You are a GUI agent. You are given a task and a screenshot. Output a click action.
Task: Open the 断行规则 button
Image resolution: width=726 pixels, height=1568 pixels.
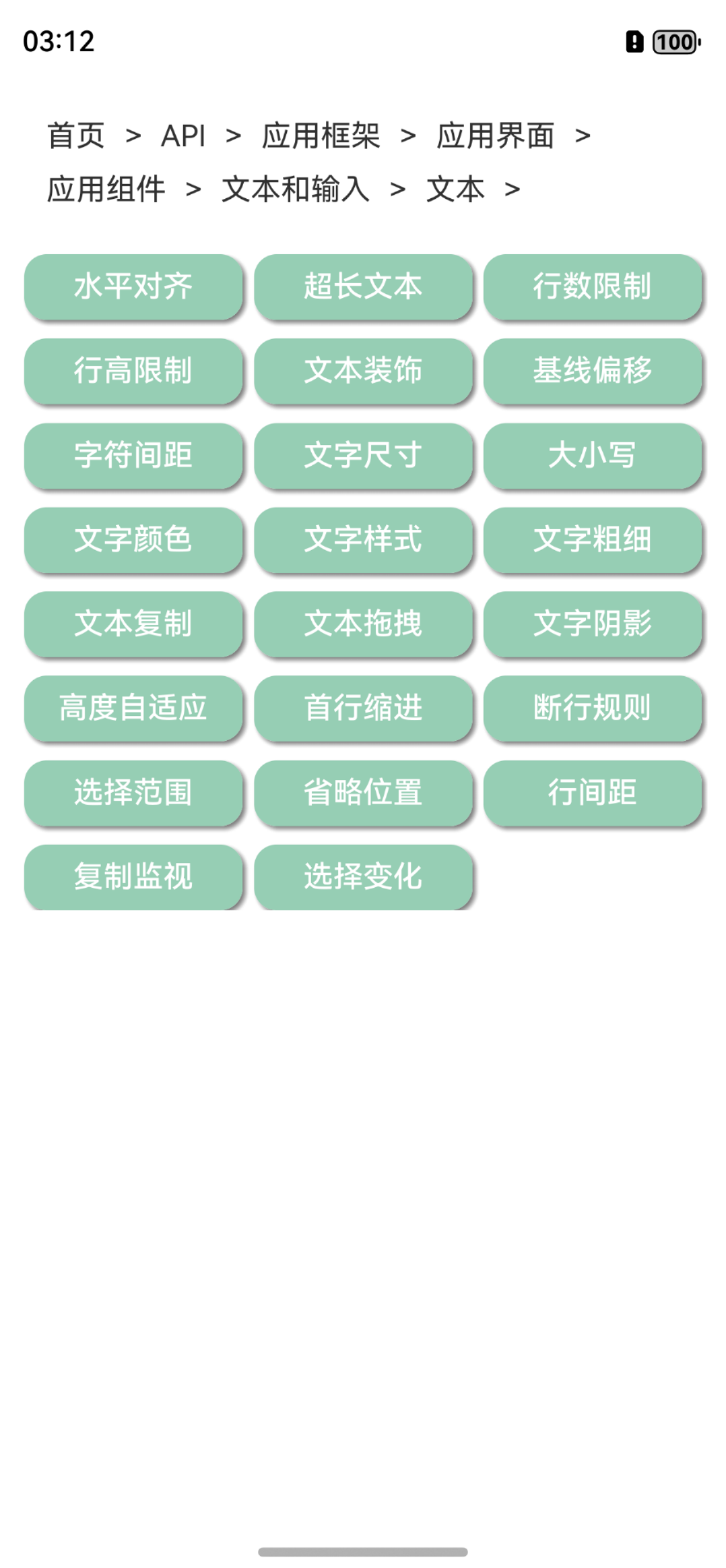click(593, 708)
